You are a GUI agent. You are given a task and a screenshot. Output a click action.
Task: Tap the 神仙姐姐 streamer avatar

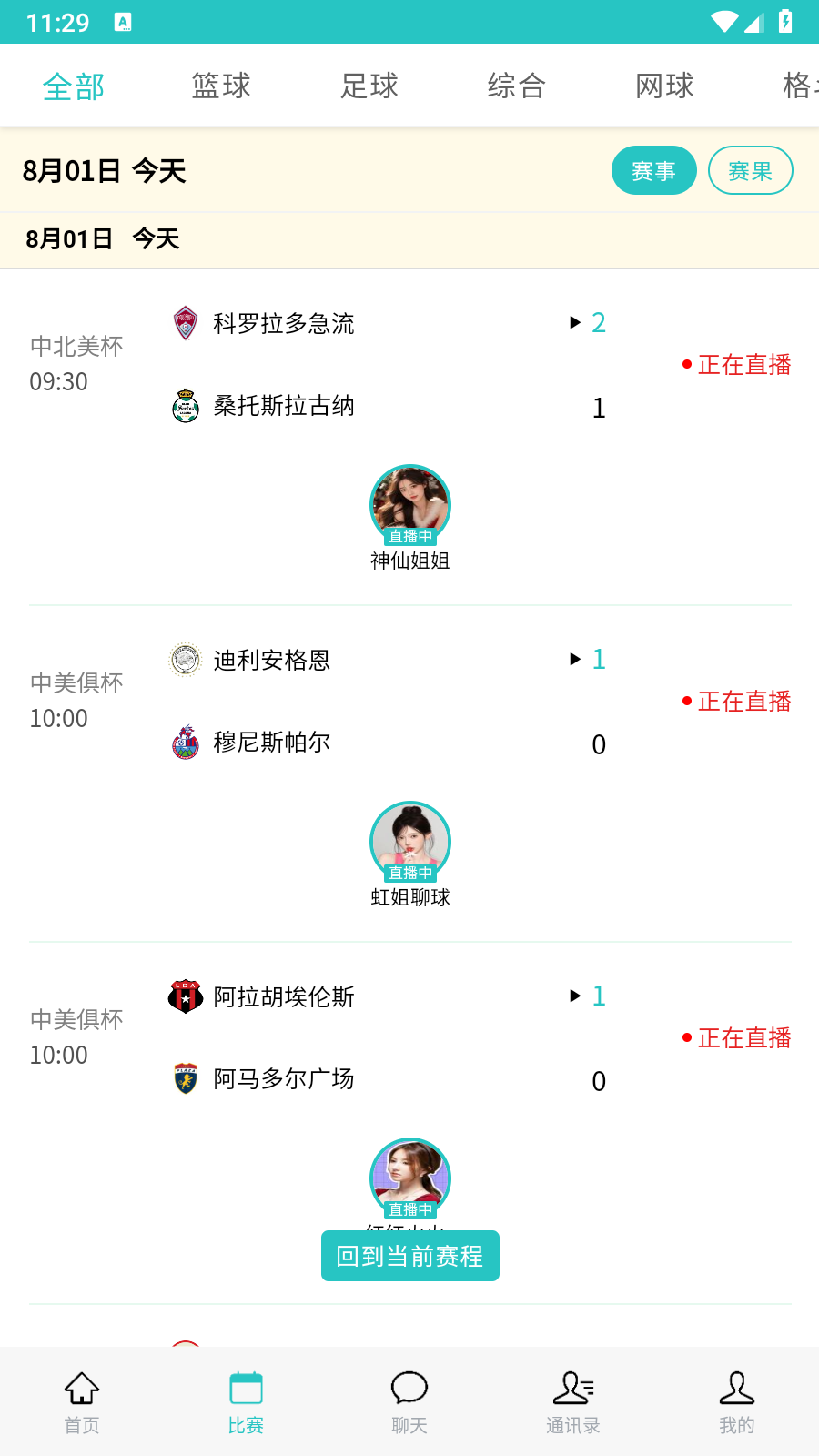(x=409, y=503)
